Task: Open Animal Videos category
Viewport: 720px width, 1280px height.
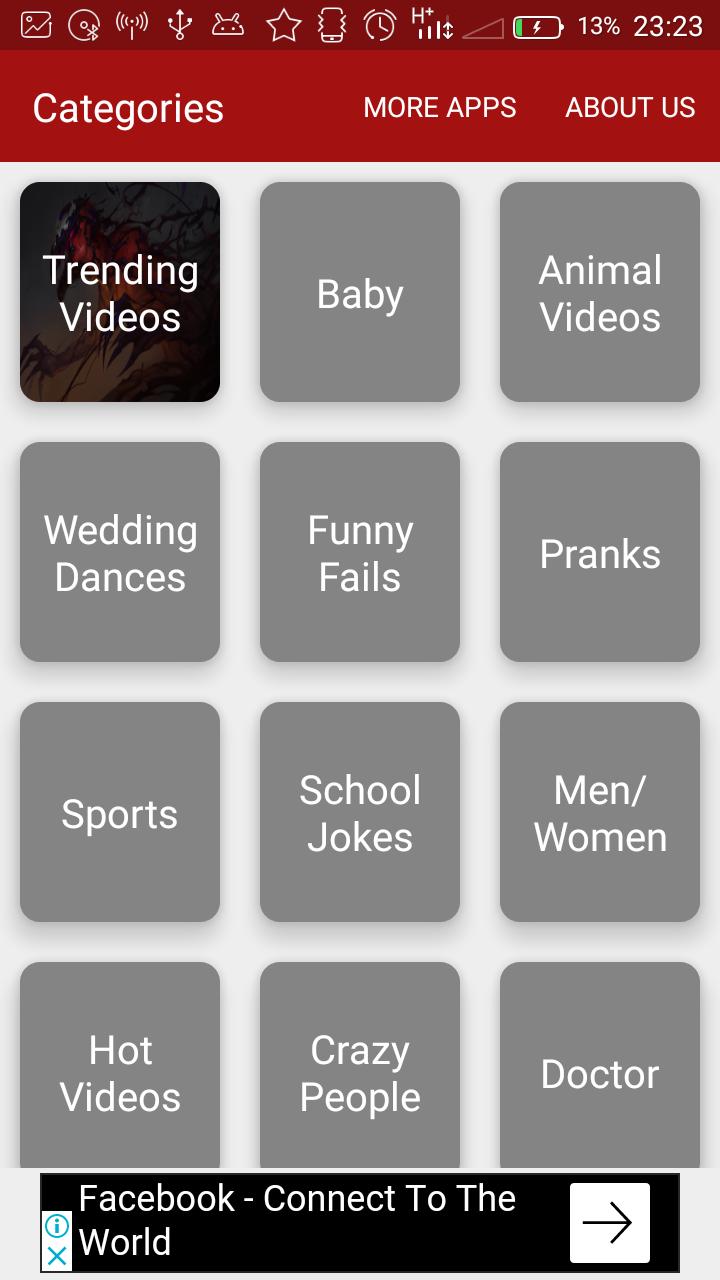Action: [600, 292]
